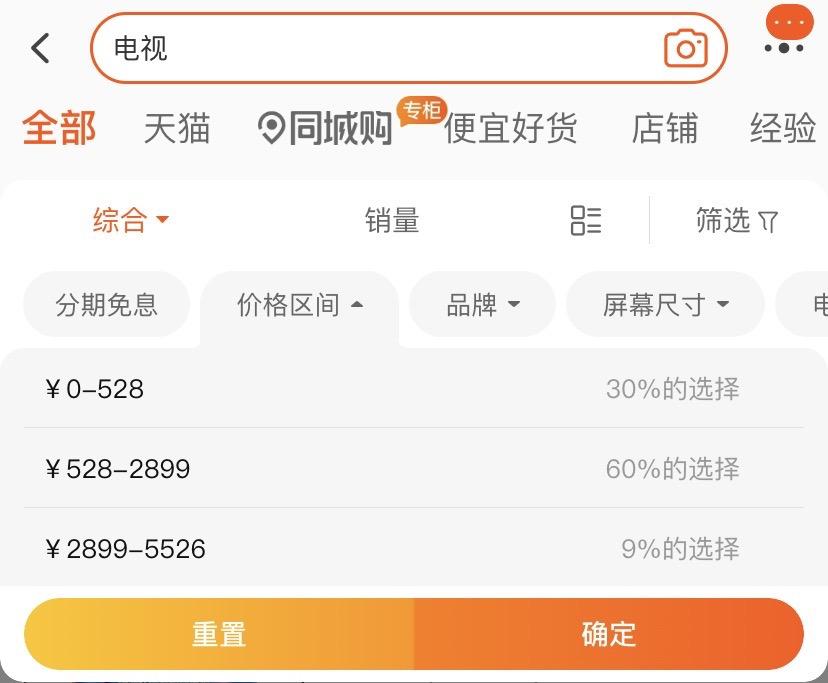The image size is (828, 683).
Task: Switch to the 店铺 tab
Action: [665, 129]
